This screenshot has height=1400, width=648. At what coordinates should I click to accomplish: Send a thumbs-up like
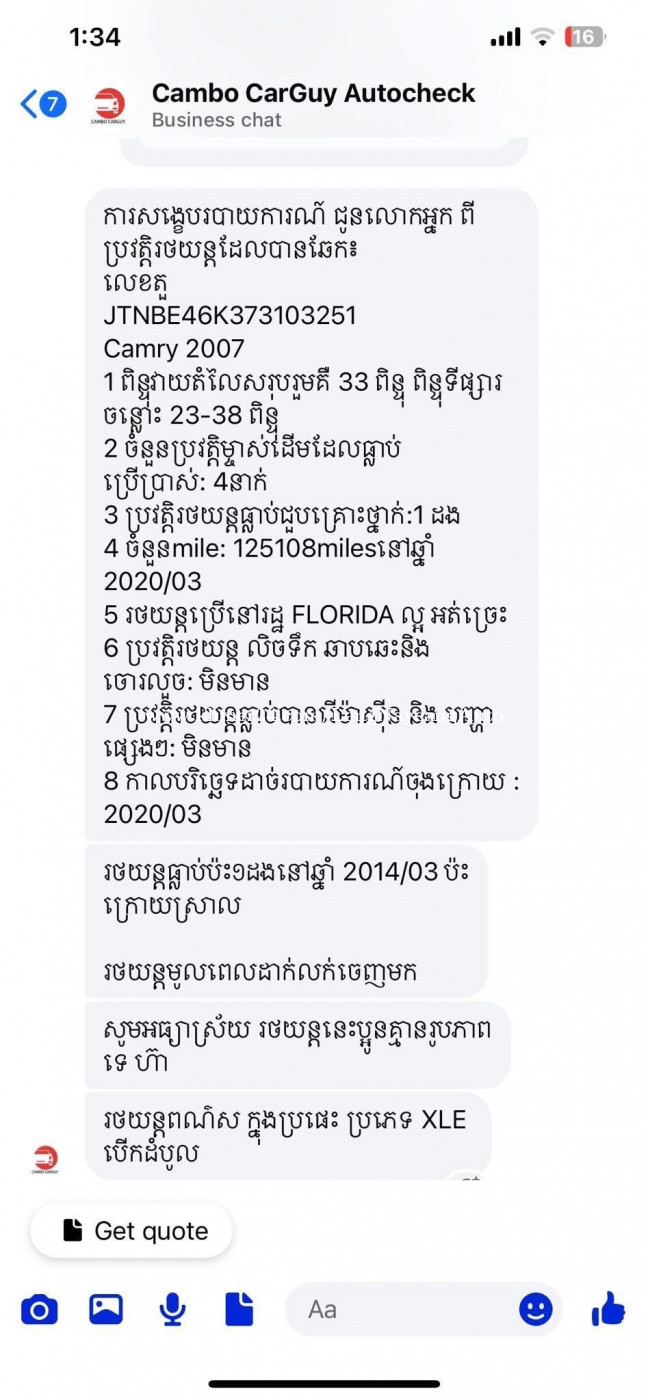(x=608, y=1309)
